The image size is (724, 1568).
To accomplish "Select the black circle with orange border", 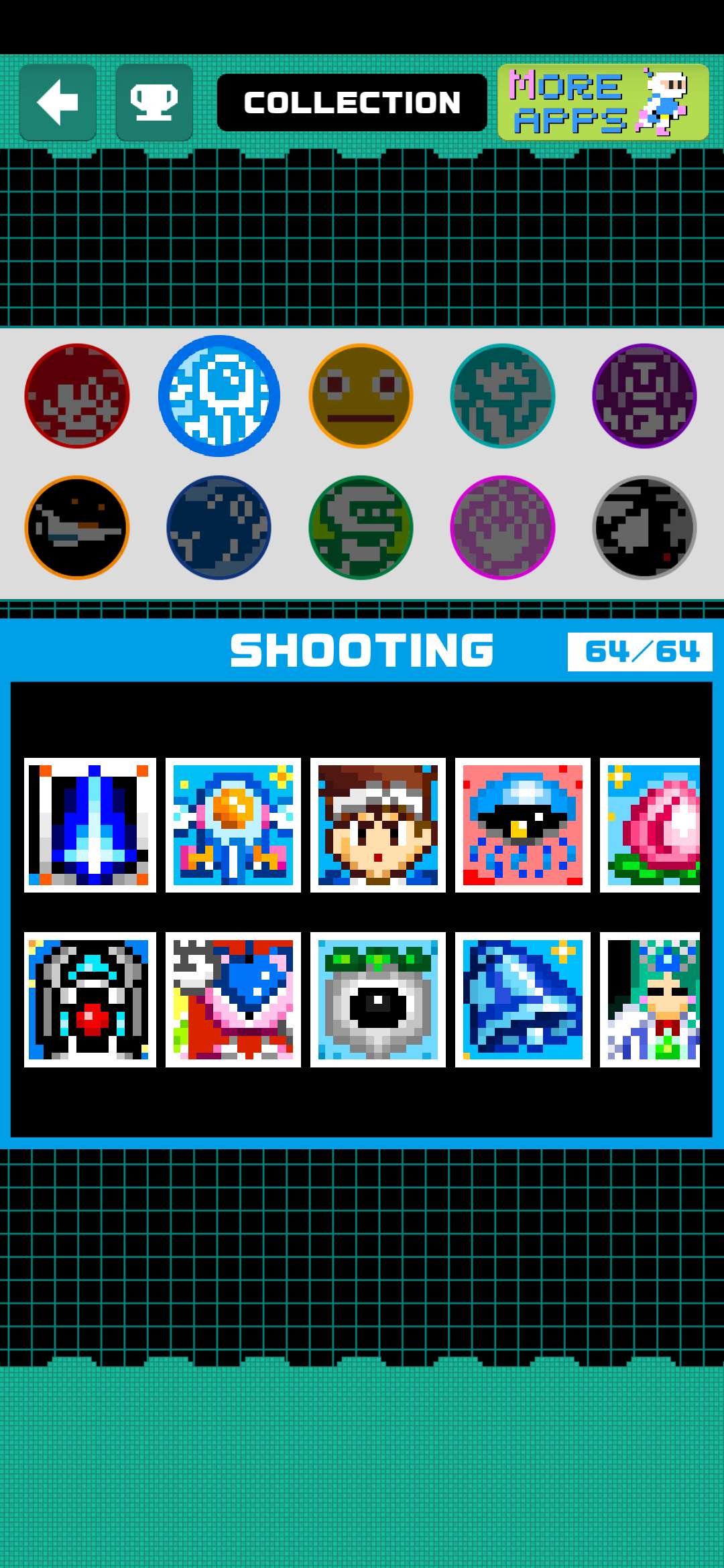I will pyautogui.click(x=77, y=527).
